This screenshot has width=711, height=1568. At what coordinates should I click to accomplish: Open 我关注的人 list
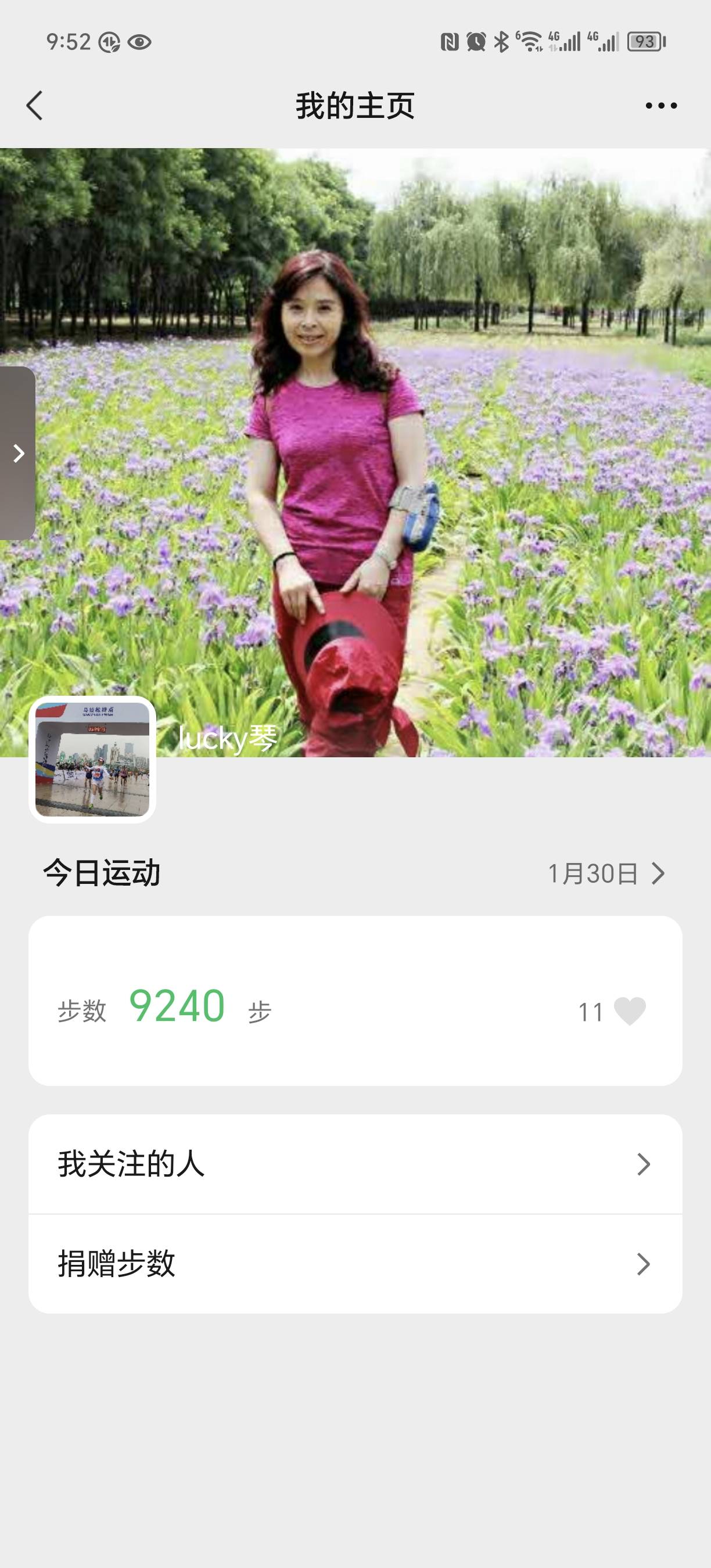[355, 1164]
